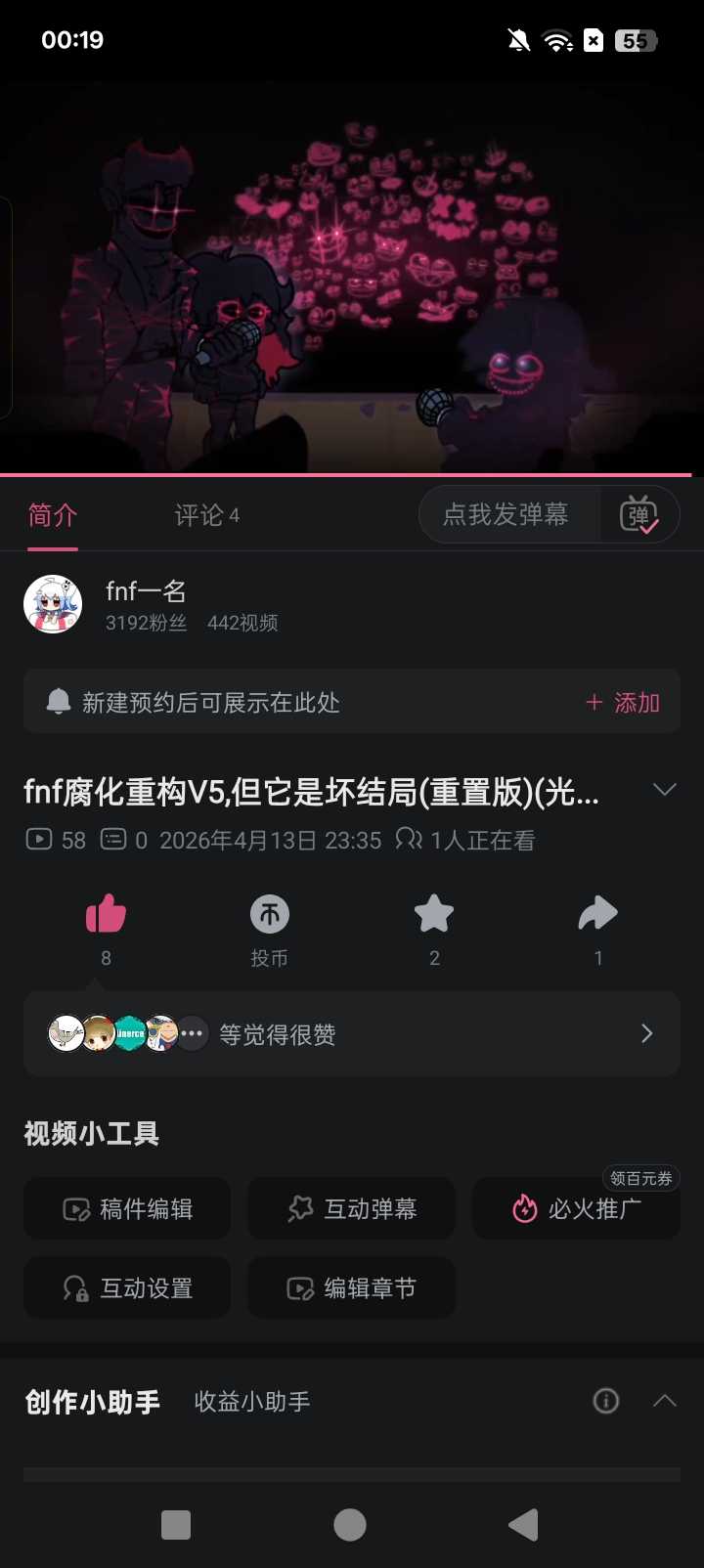Toggle the danmaku display switch
The height and width of the screenshot is (1568, 704).
pos(639,514)
